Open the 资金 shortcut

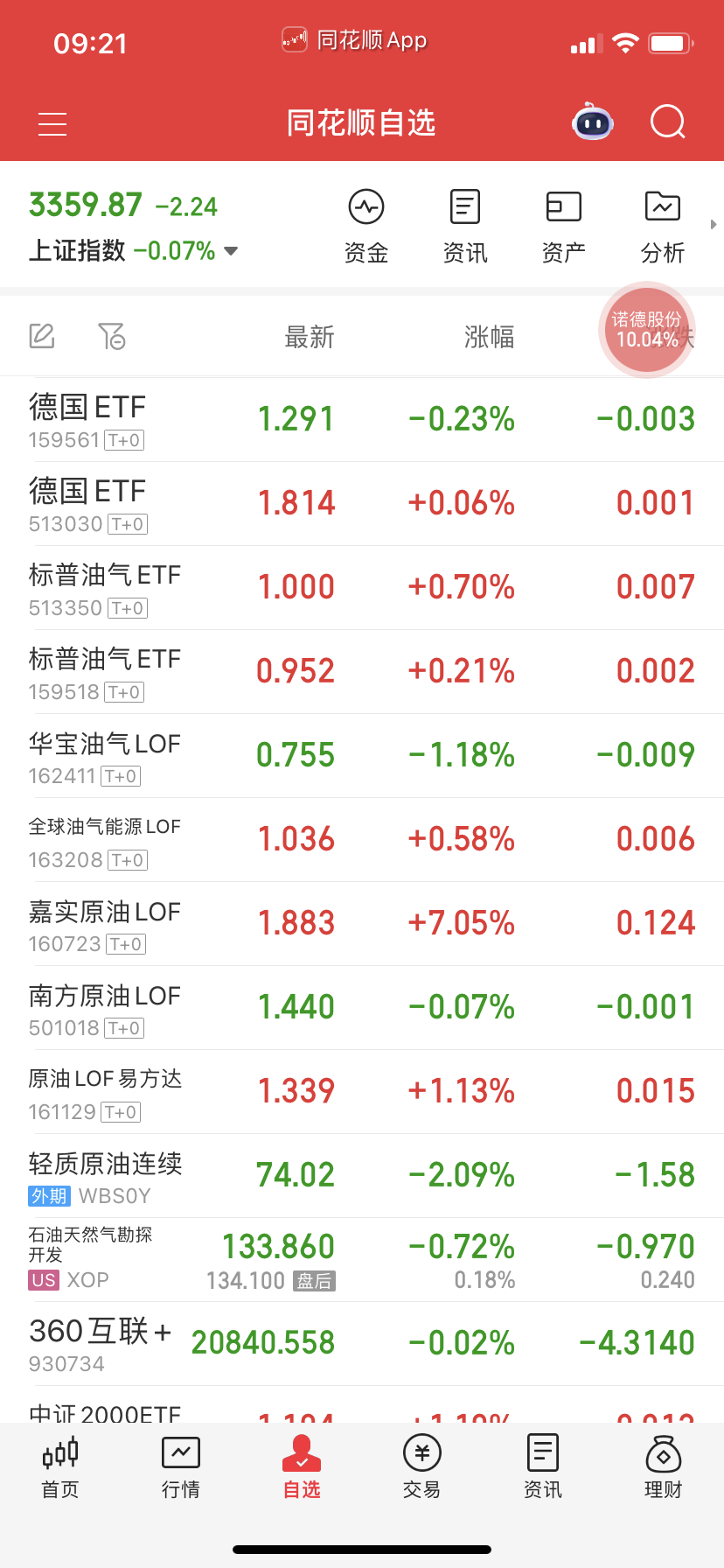[x=366, y=227]
